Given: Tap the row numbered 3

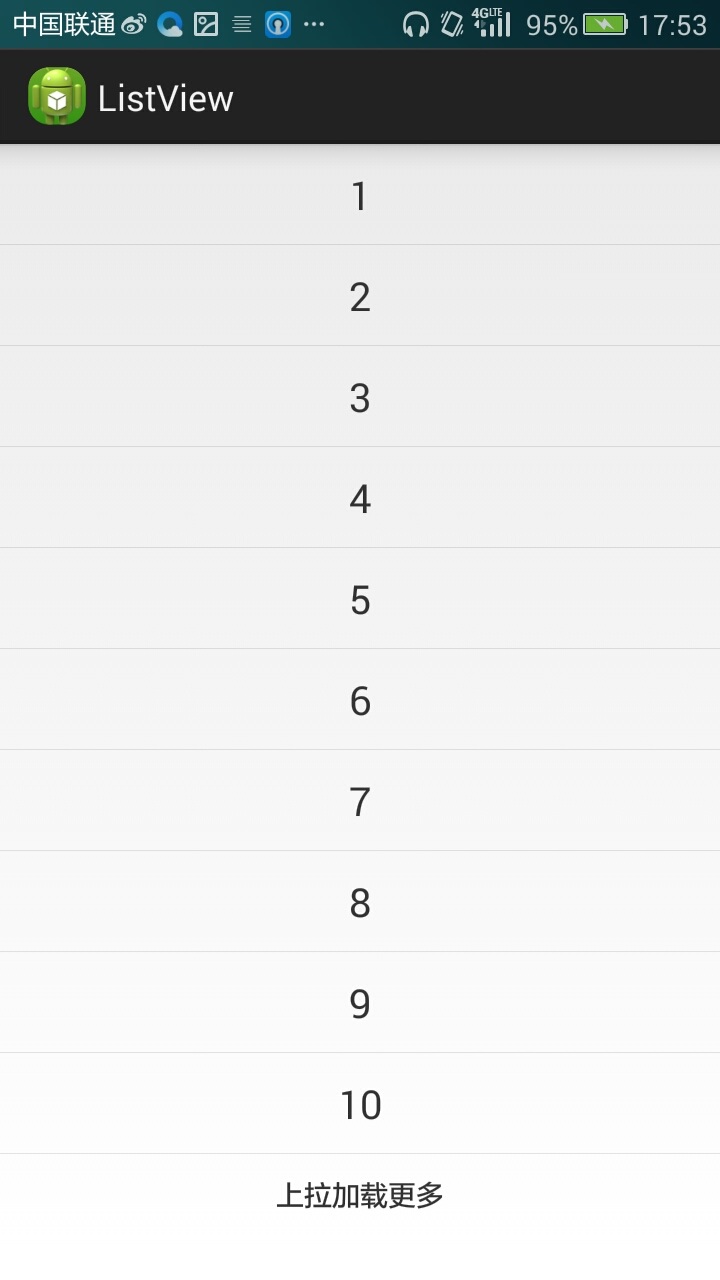Looking at the screenshot, I should pos(360,397).
